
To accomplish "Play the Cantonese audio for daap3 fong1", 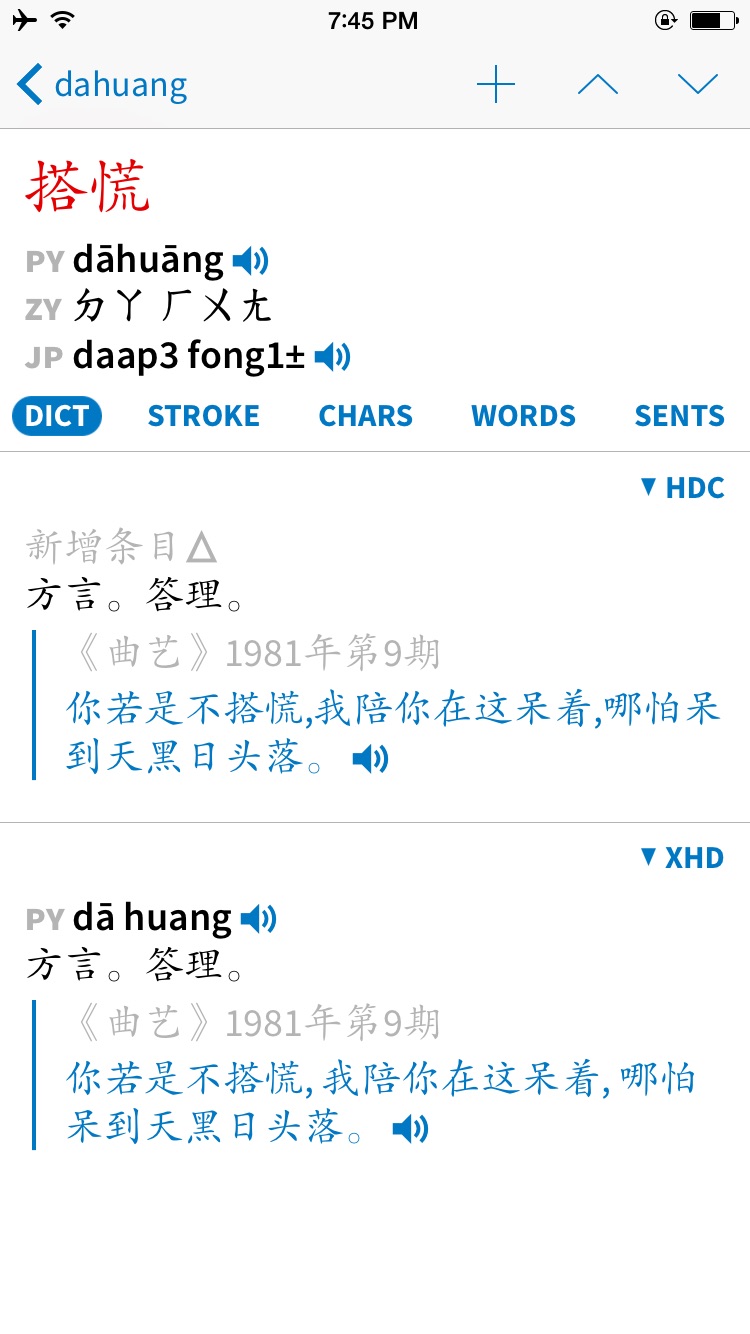I will [x=332, y=356].
